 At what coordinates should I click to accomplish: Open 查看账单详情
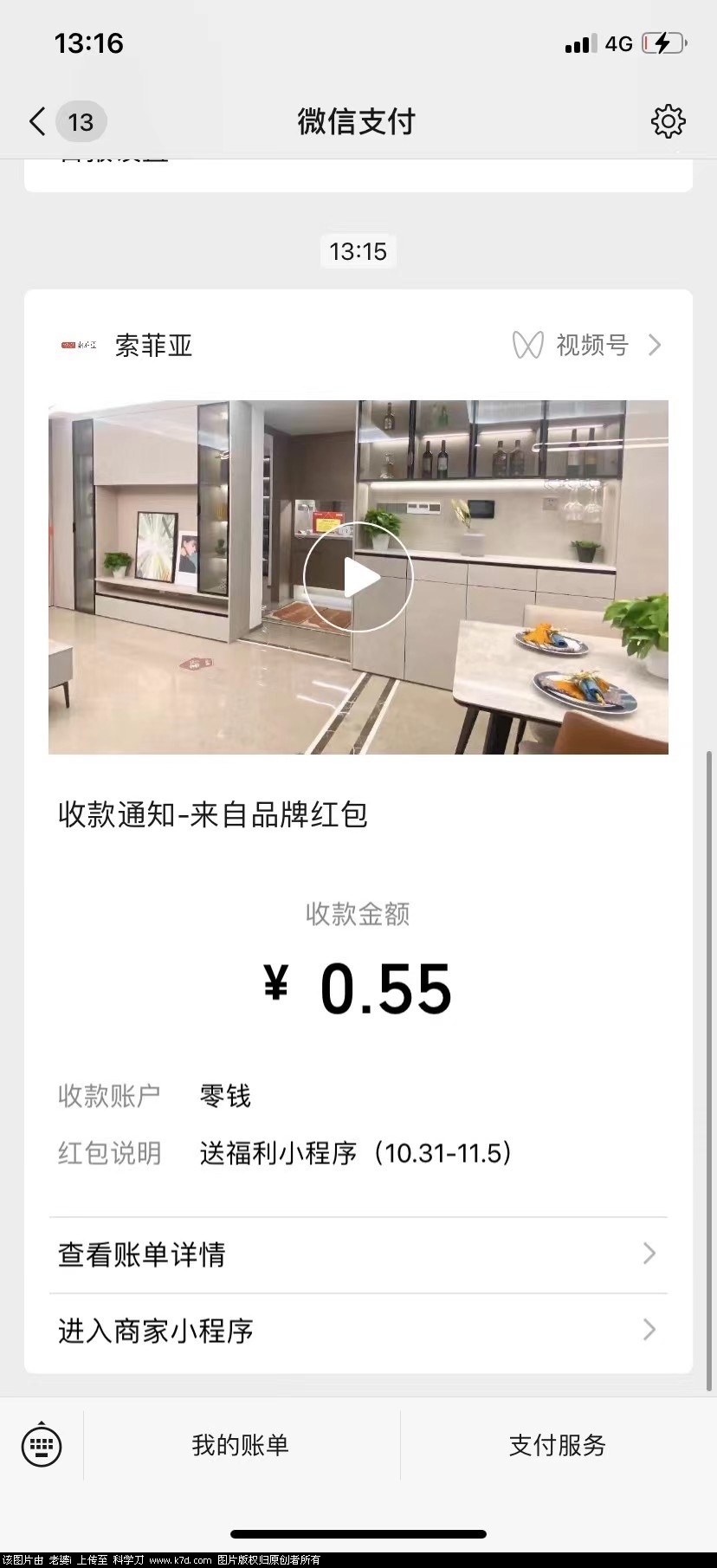358,1254
